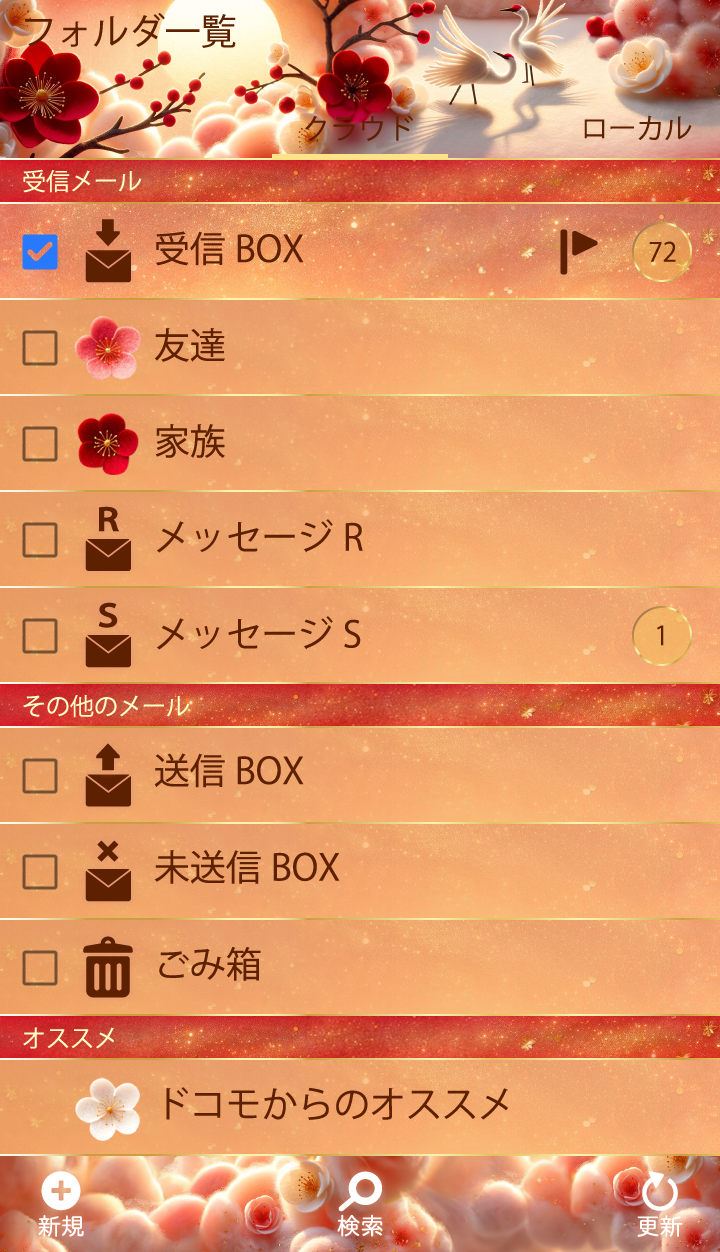Check the メッセージ R checkbox
The width and height of the screenshot is (720, 1252).
tap(40, 540)
